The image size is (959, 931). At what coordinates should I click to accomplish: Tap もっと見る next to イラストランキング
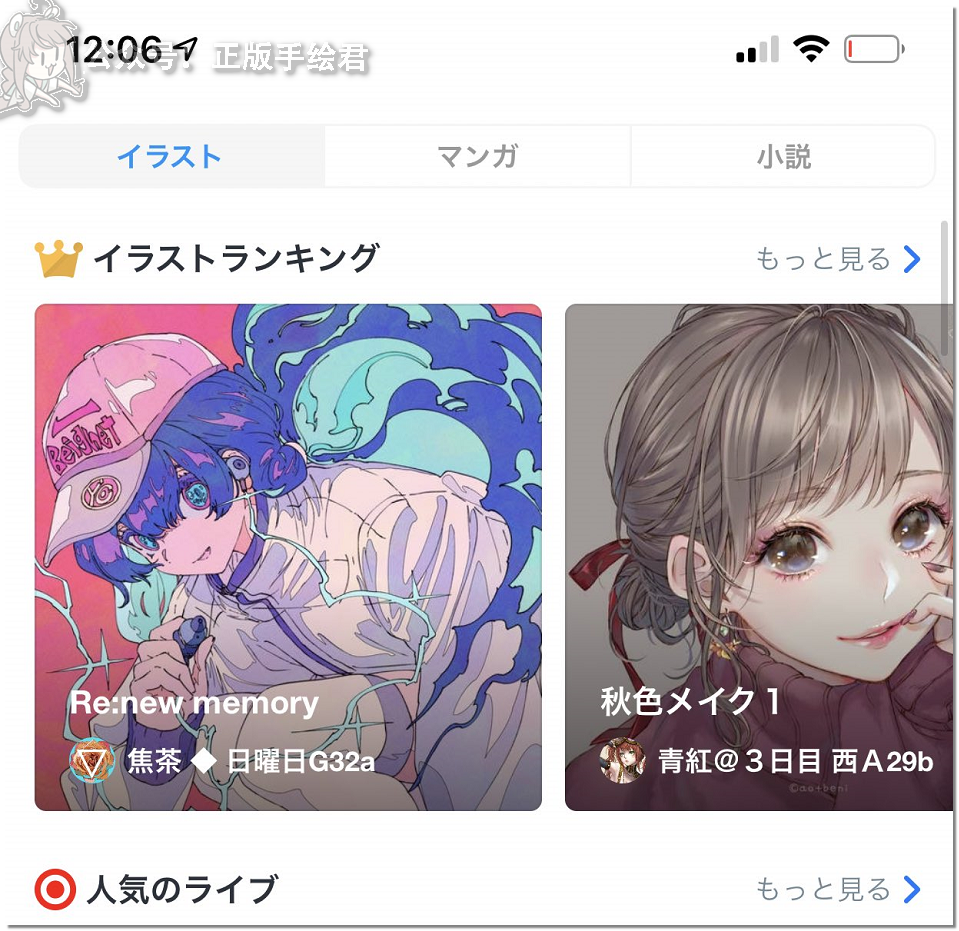[x=837, y=260]
